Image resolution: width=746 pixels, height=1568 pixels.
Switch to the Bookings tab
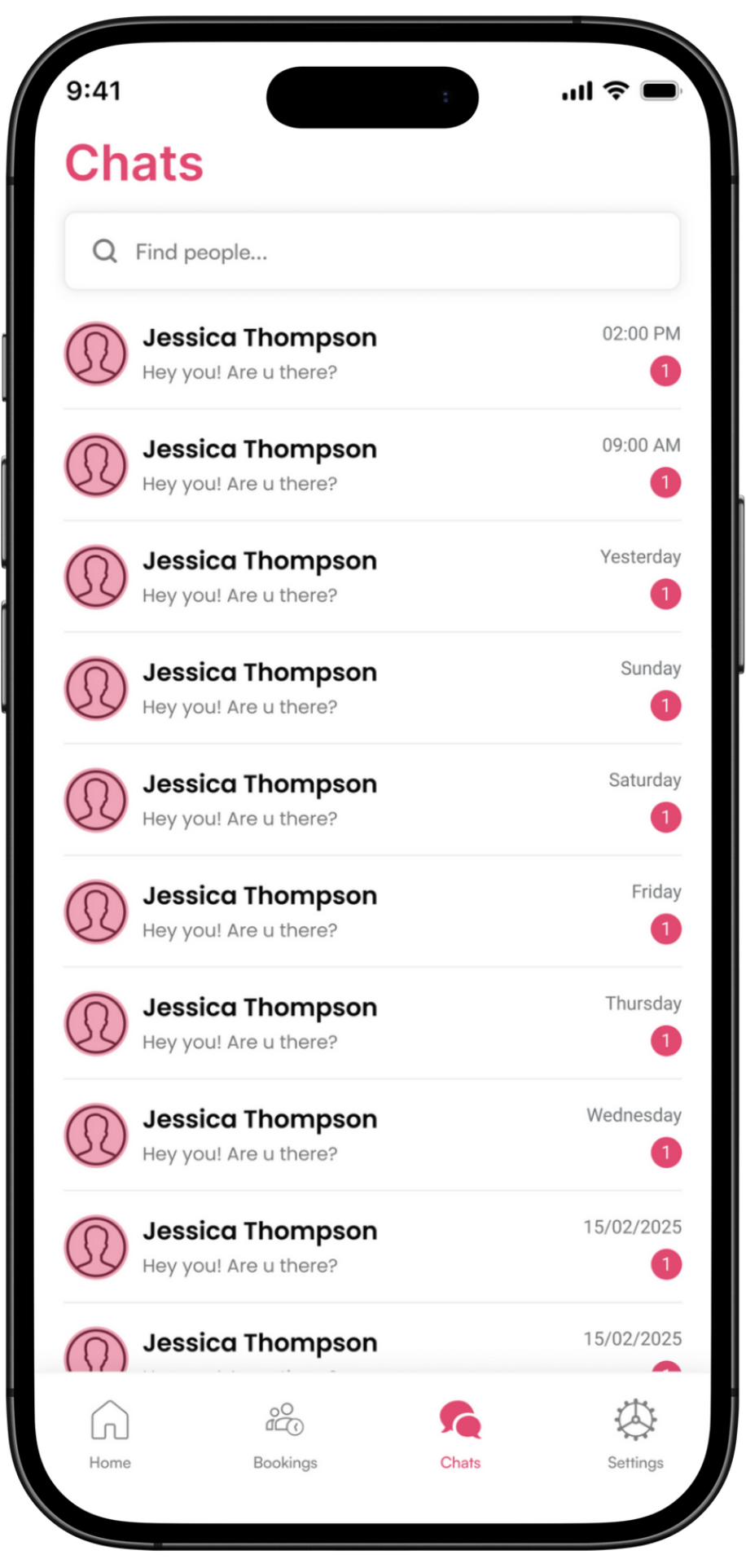[285, 1434]
